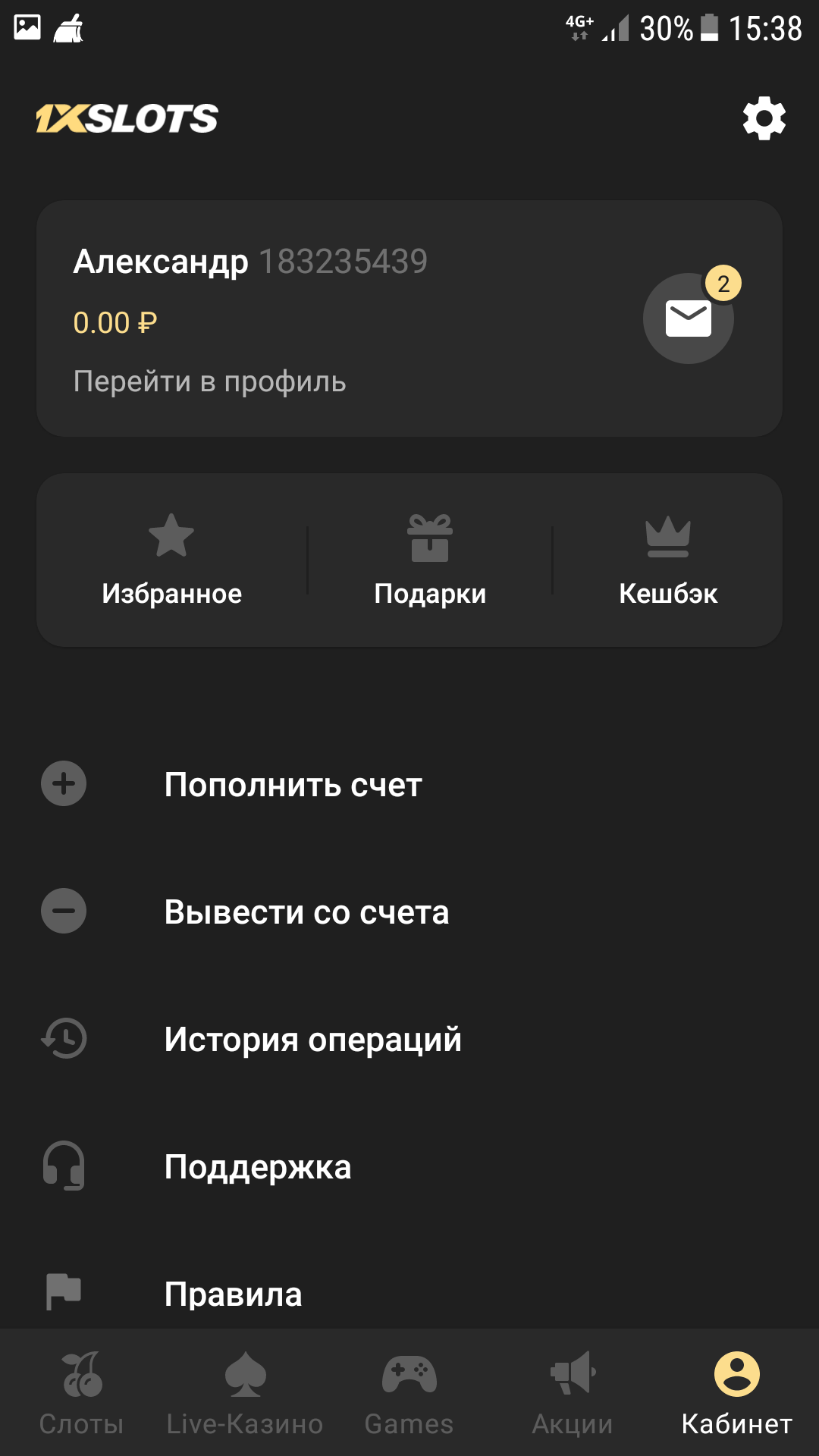Open Правила rules
Image resolution: width=819 pixels, height=1456 pixels.
pos(234,1294)
